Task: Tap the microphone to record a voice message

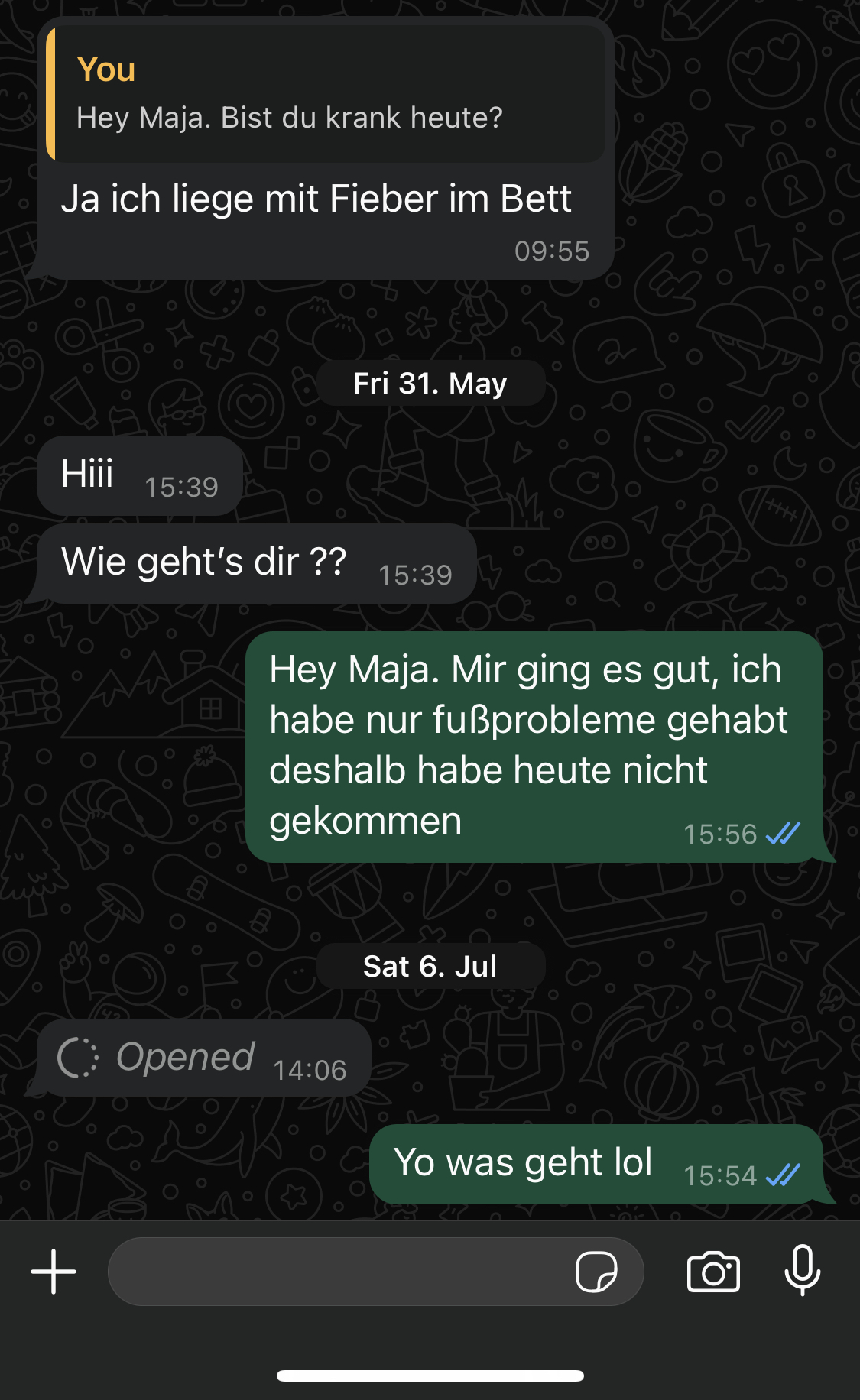Action: pos(802,1270)
